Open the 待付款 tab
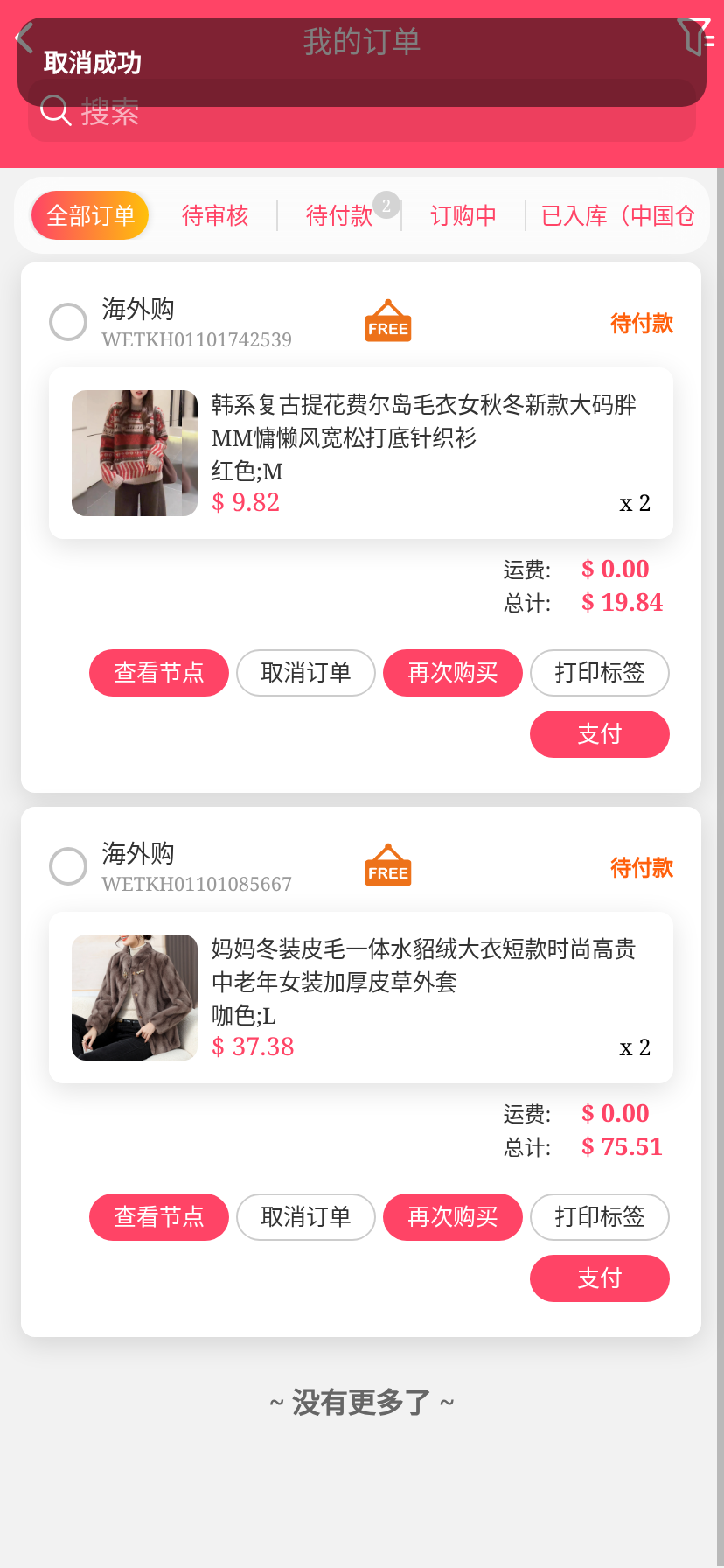The image size is (724, 1568). [x=339, y=215]
